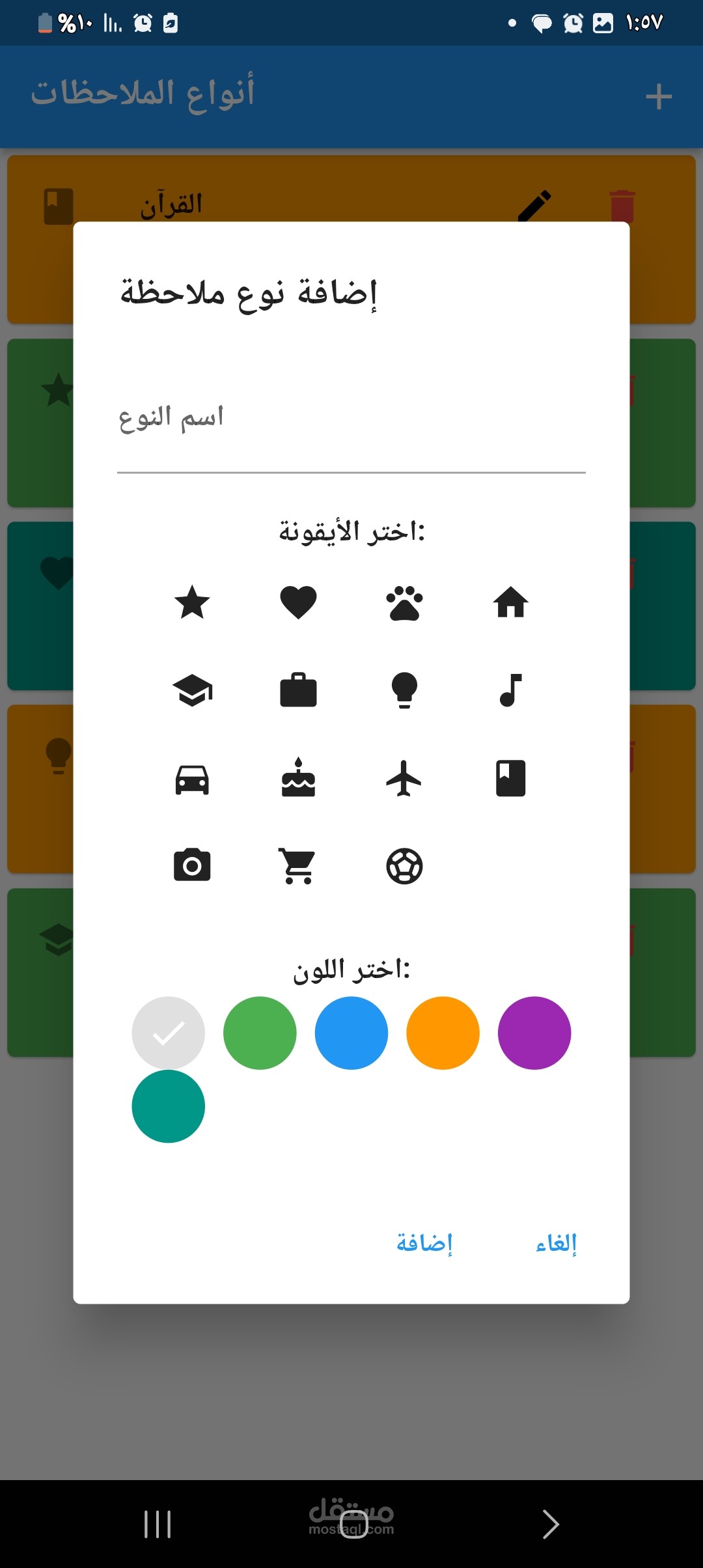This screenshot has width=703, height=1568.
Task: Select the star icon in the icon picker
Action: (192, 602)
